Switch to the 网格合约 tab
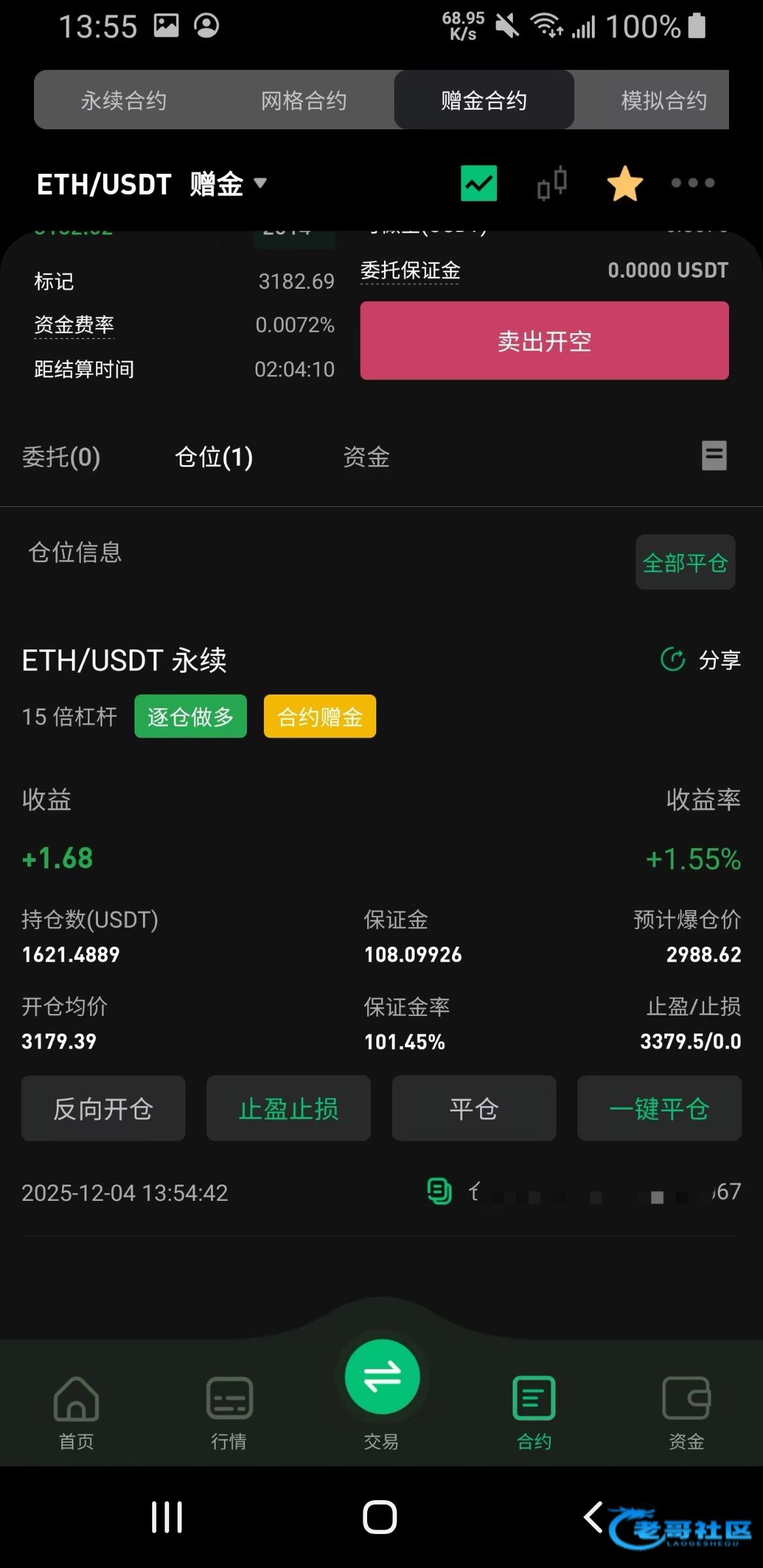Viewport: 763px width, 1568px height. [304, 101]
